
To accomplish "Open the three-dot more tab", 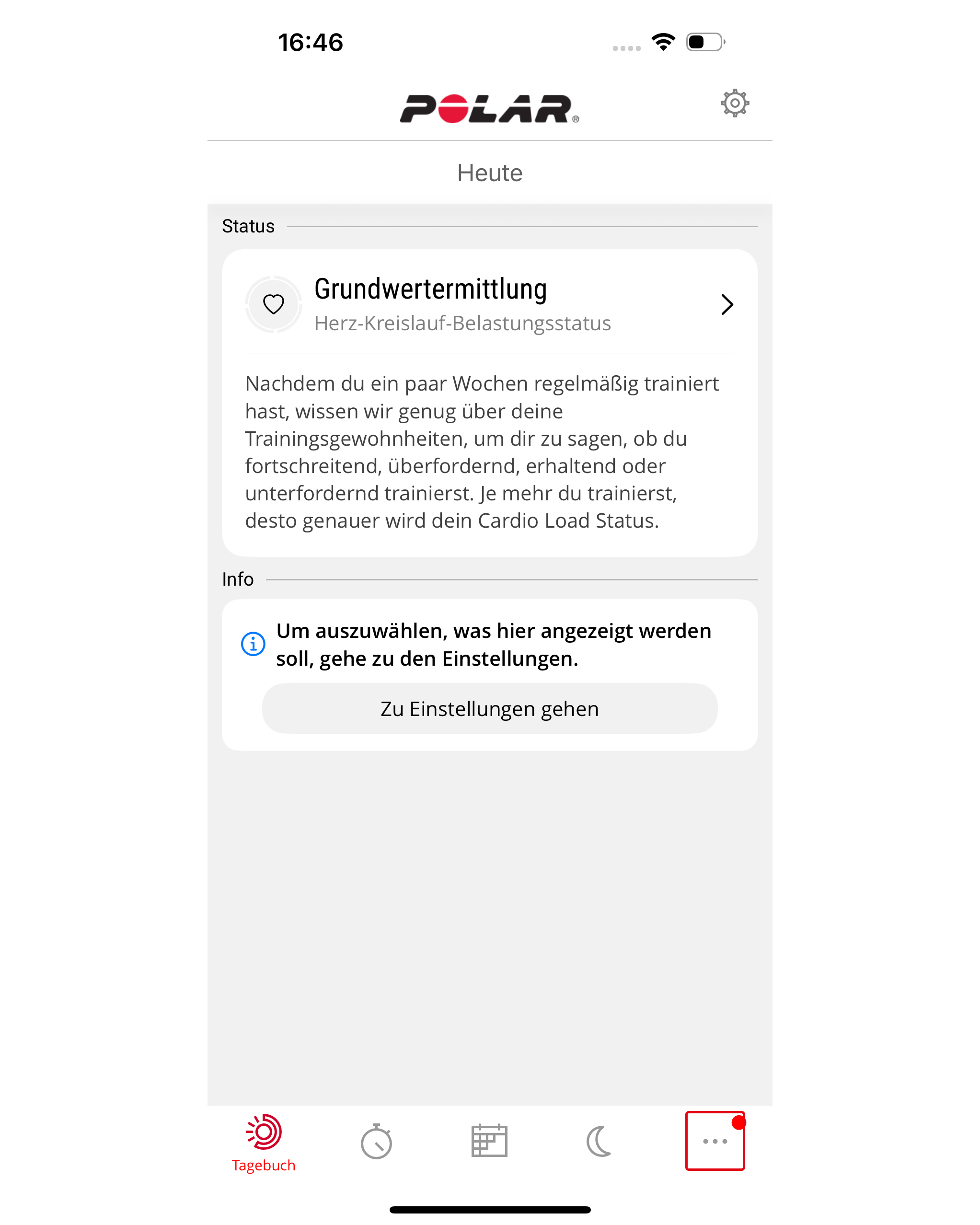I will pos(715,1141).
